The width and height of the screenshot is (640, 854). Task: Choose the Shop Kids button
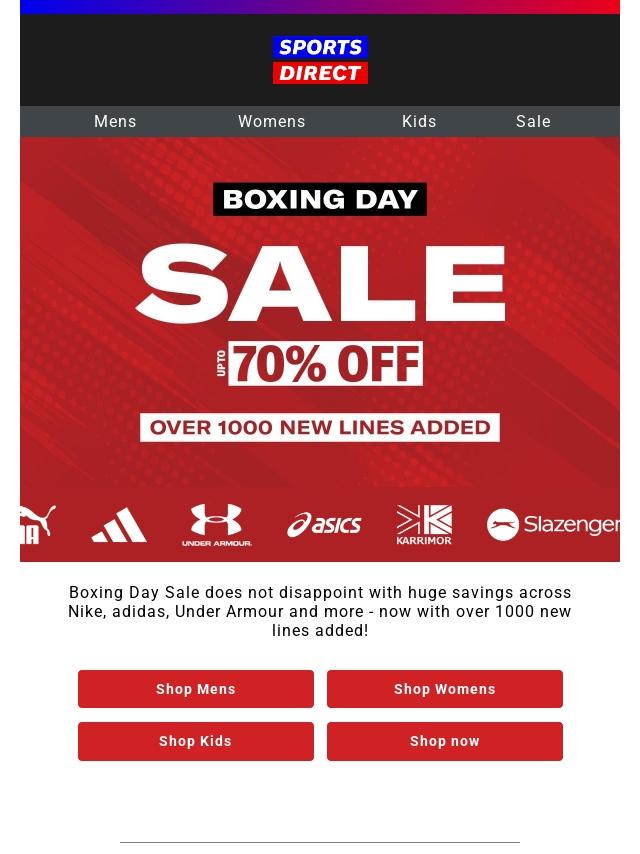196,741
